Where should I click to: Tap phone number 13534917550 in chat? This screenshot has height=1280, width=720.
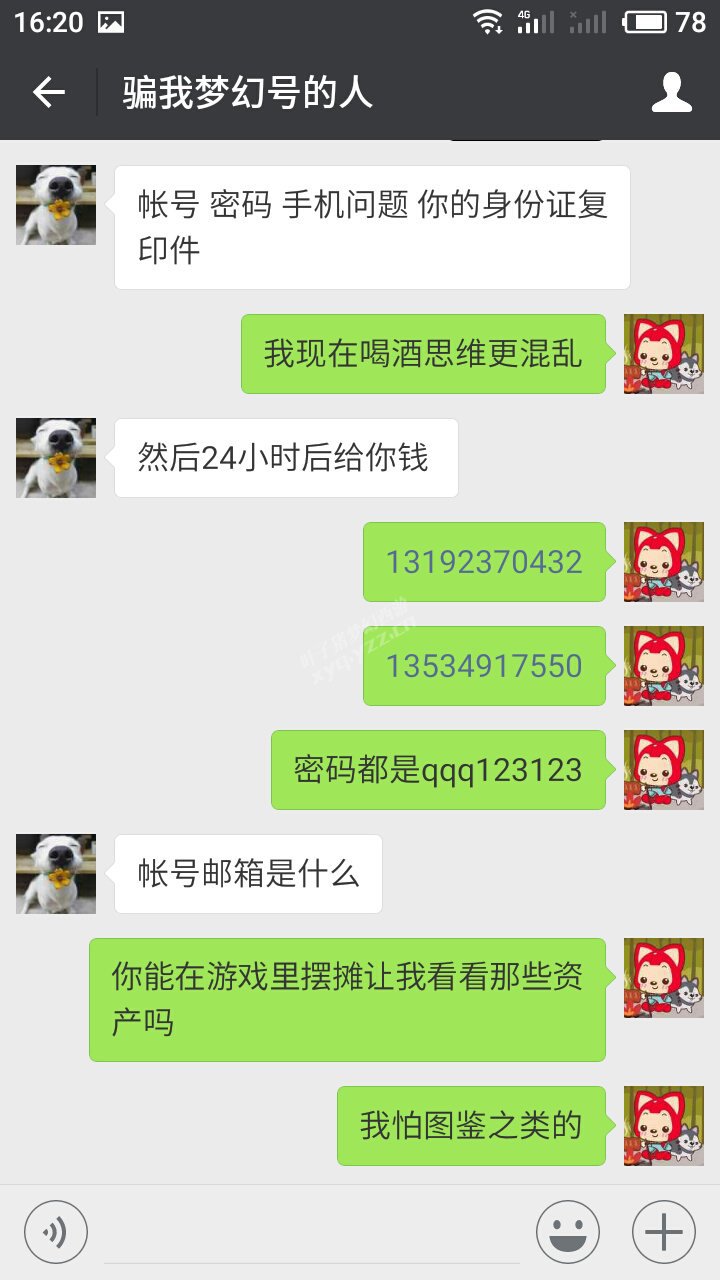pyautogui.click(x=484, y=666)
